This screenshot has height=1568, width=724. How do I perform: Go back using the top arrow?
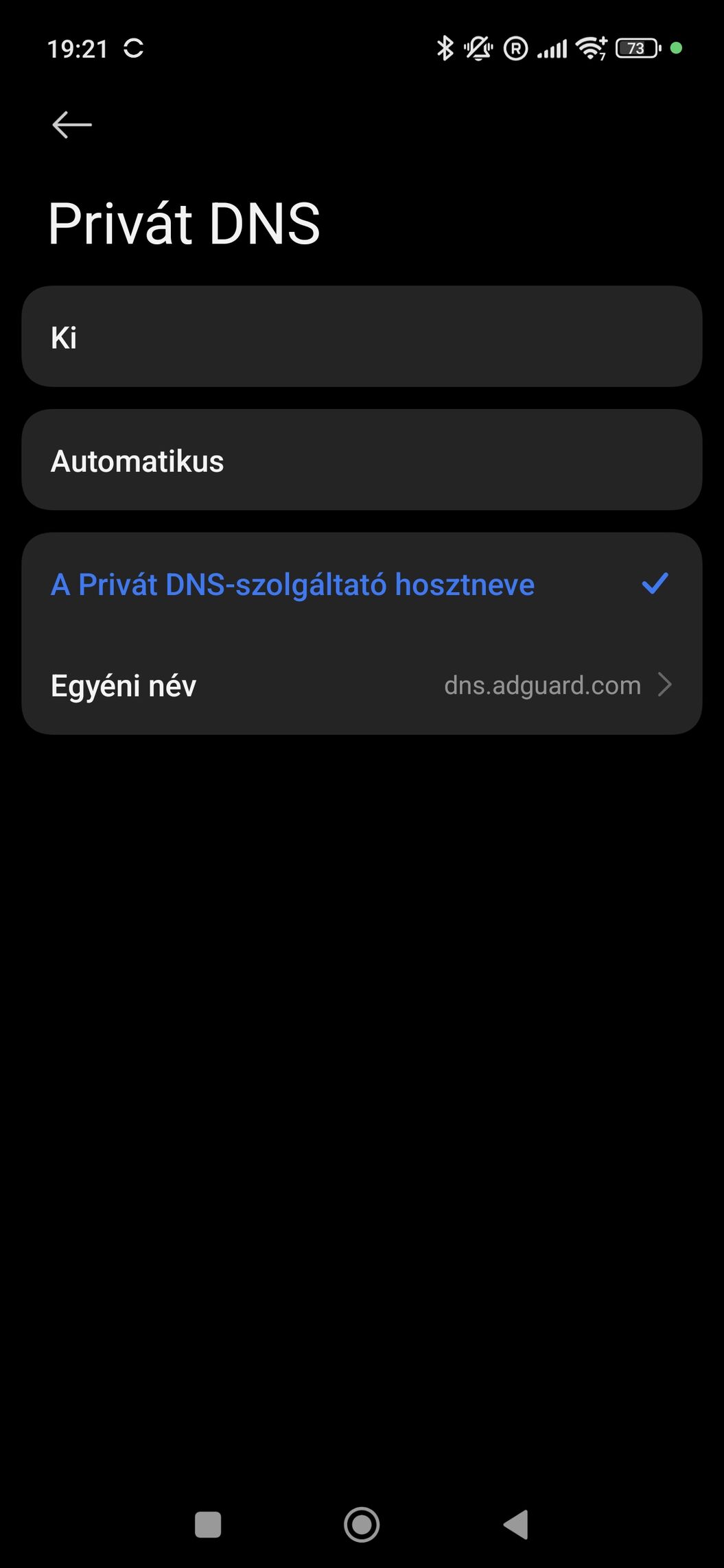point(72,125)
